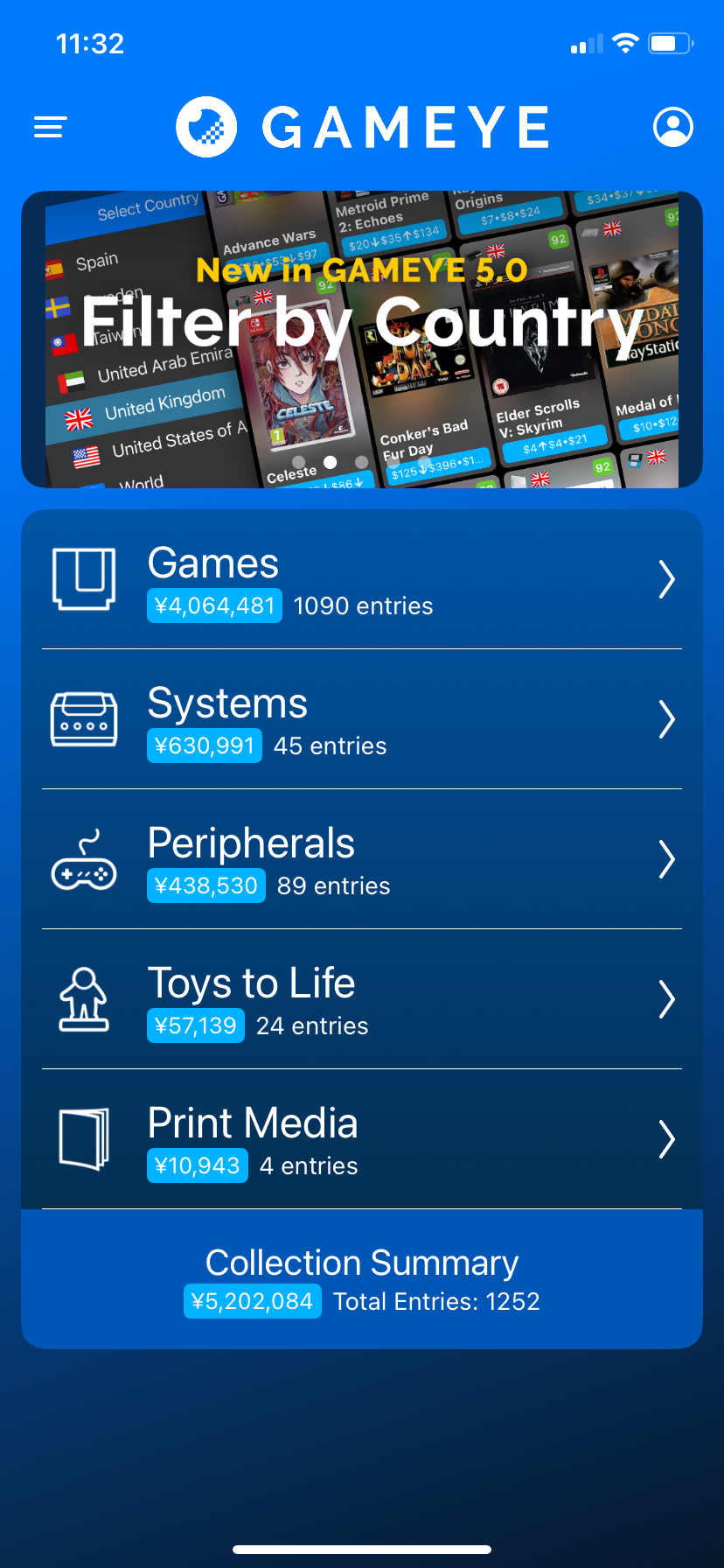Go to Toys to Life entries

point(362,999)
